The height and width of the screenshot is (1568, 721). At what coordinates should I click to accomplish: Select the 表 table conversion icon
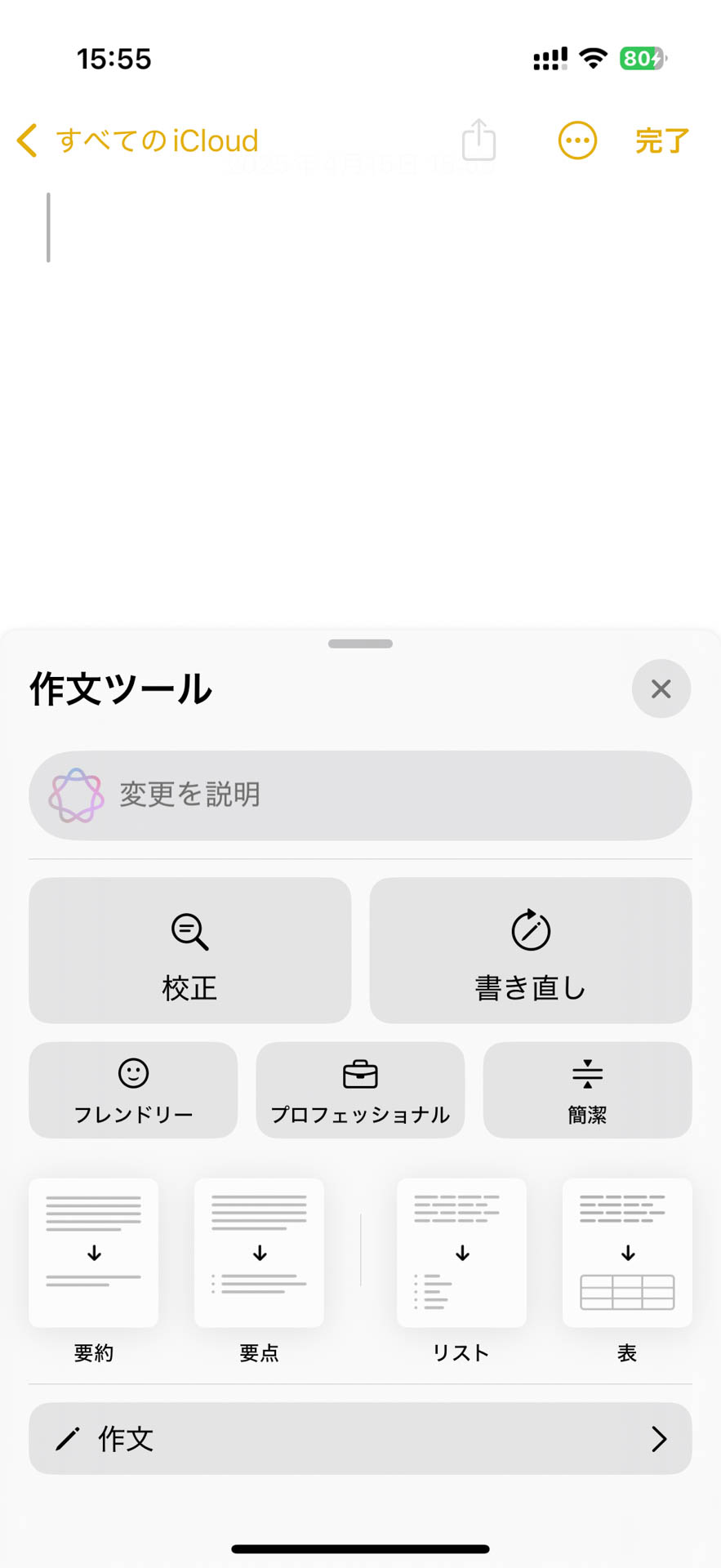click(627, 1252)
